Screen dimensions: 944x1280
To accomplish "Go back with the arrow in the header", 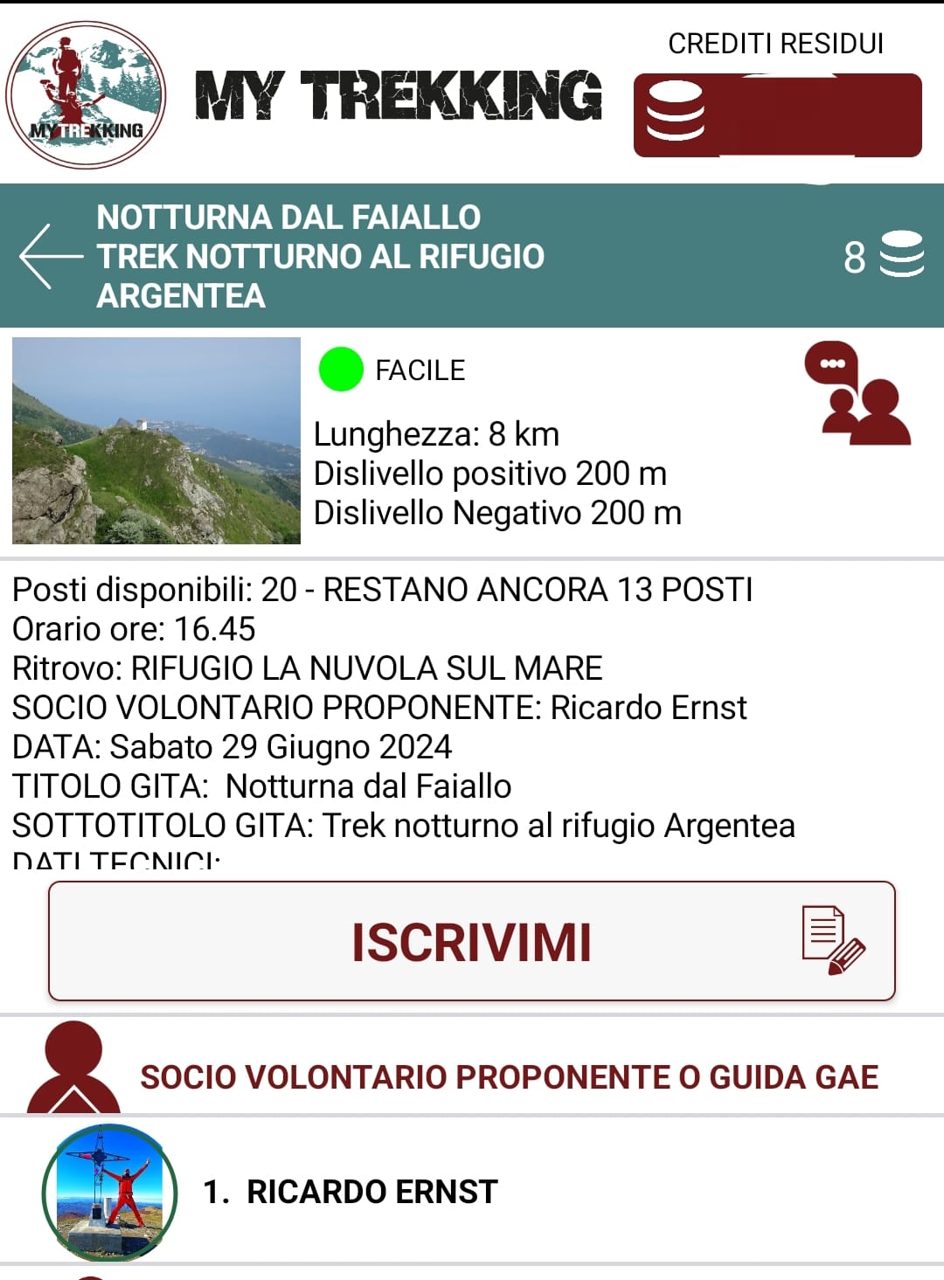I will click(x=51, y=256).
